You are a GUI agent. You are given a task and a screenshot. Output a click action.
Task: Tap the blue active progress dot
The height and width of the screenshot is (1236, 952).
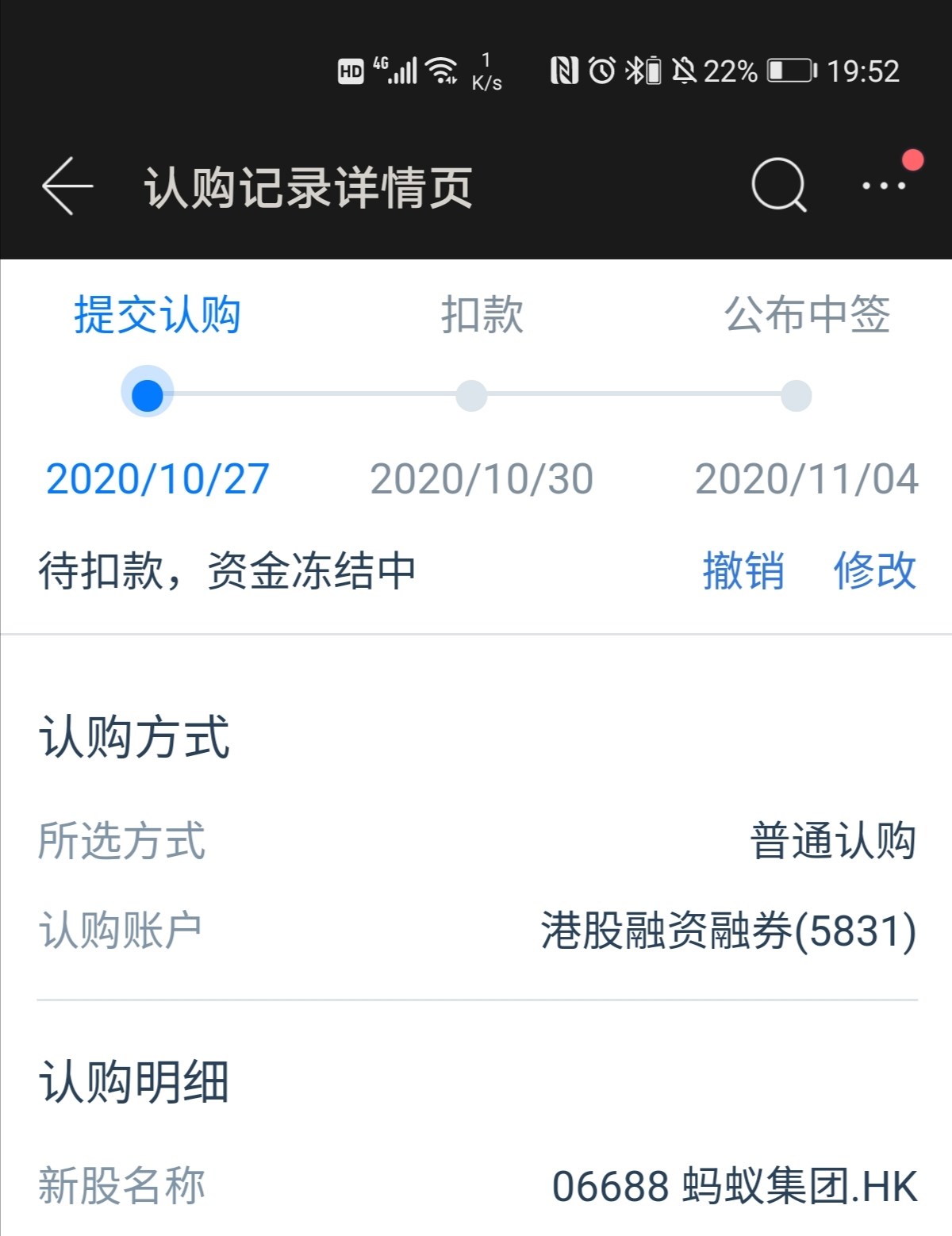pos(148,393)
